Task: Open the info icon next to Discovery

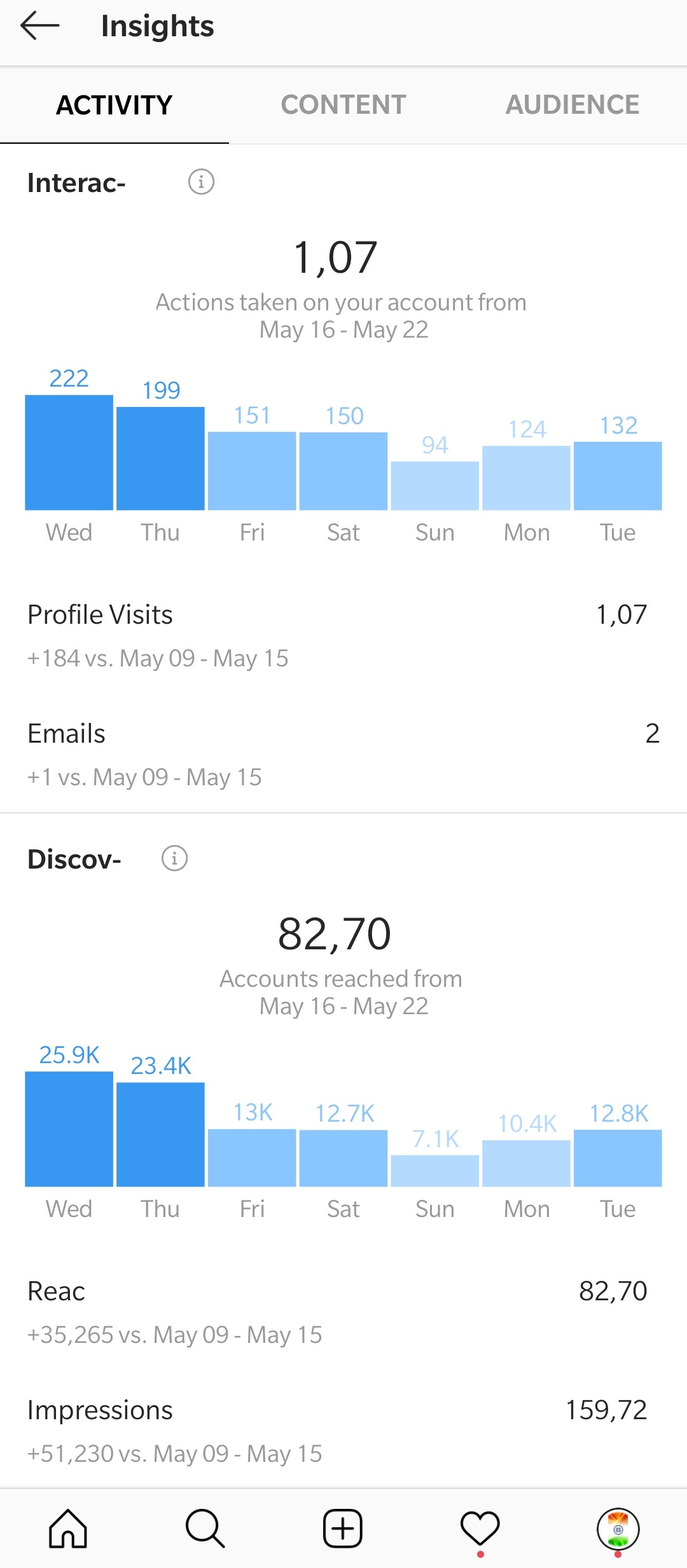Action: (174, 858)
